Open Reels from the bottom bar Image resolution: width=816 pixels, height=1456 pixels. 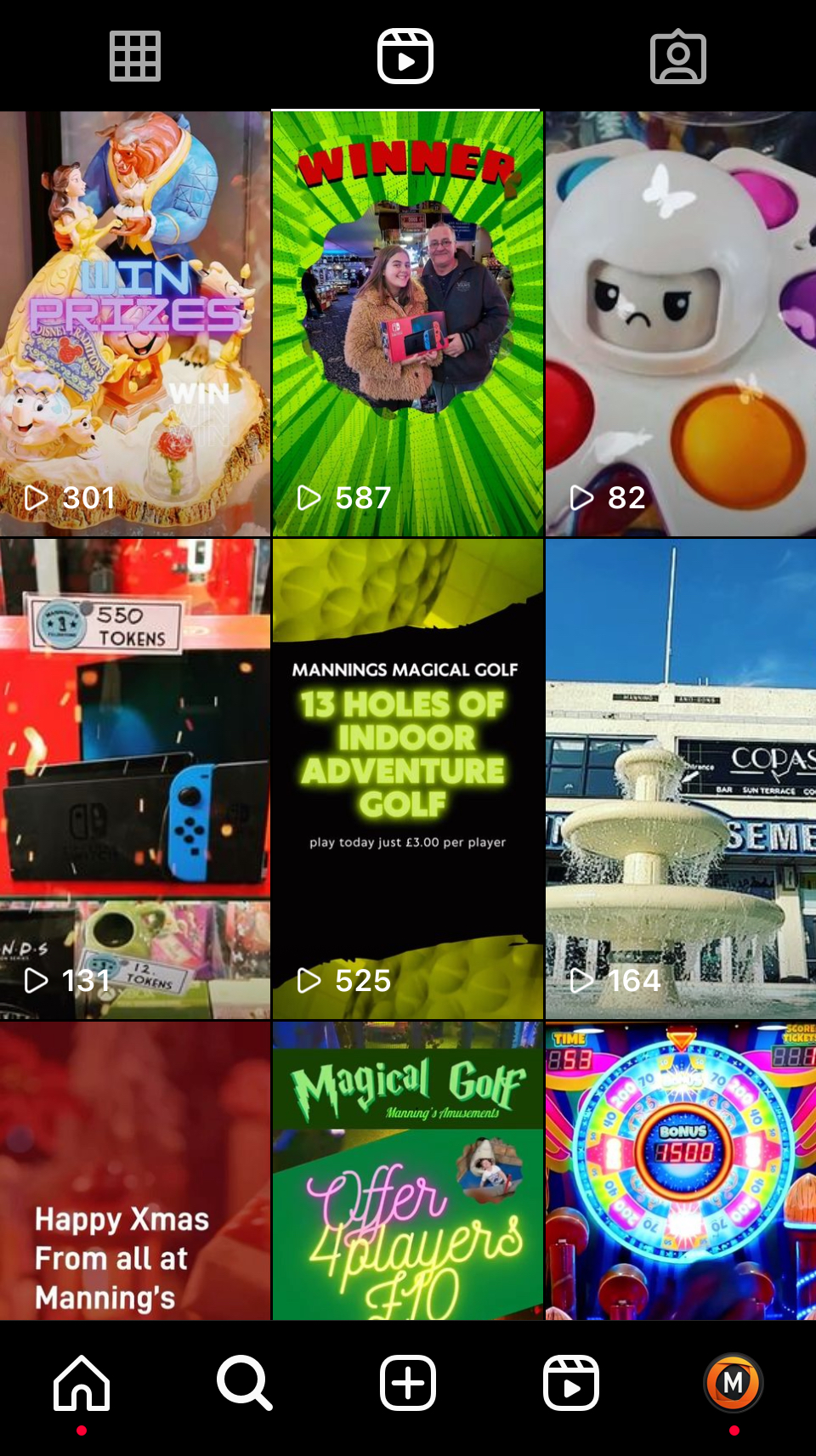click(571, 1383)
